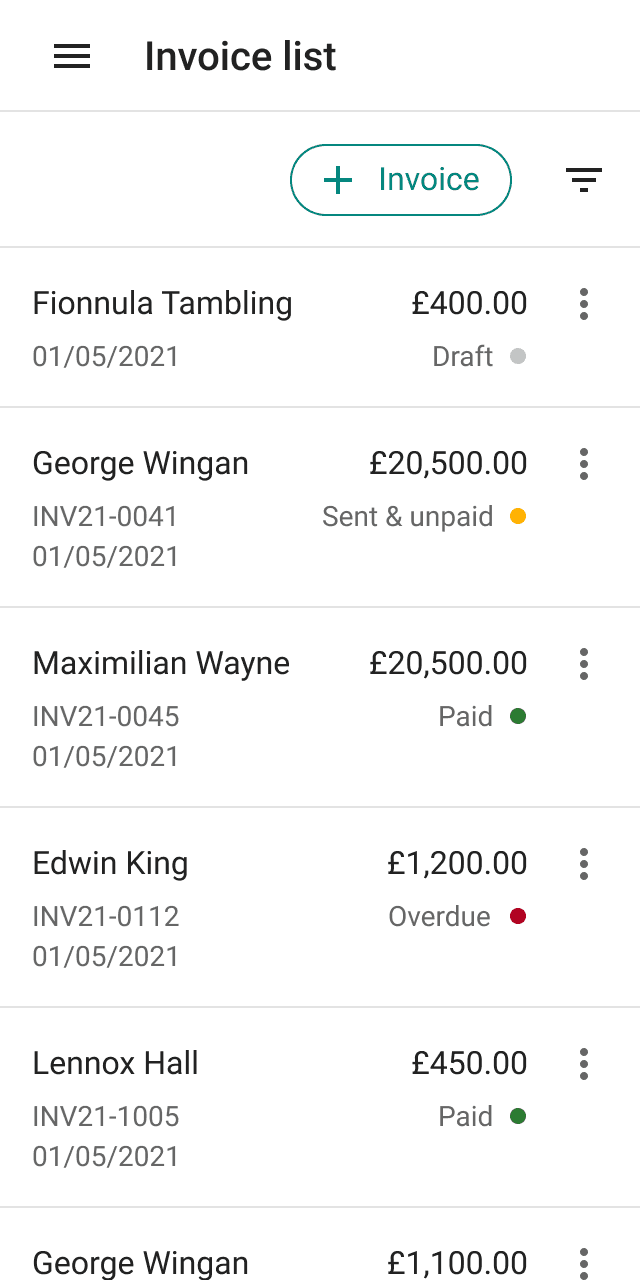Open the hamburger navigation menu
640x1280 pixels.
click(72, 57)
